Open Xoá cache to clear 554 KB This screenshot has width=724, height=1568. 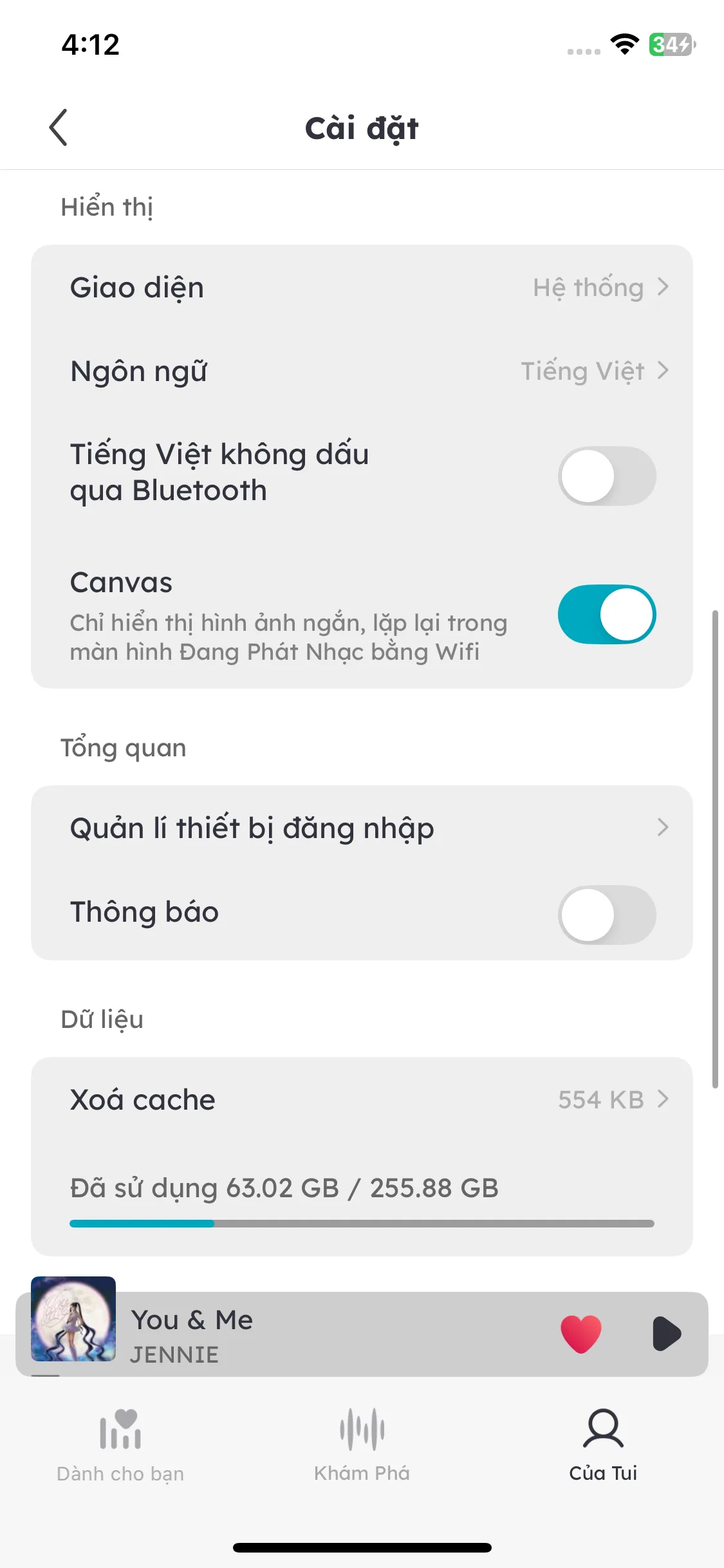362,1099
